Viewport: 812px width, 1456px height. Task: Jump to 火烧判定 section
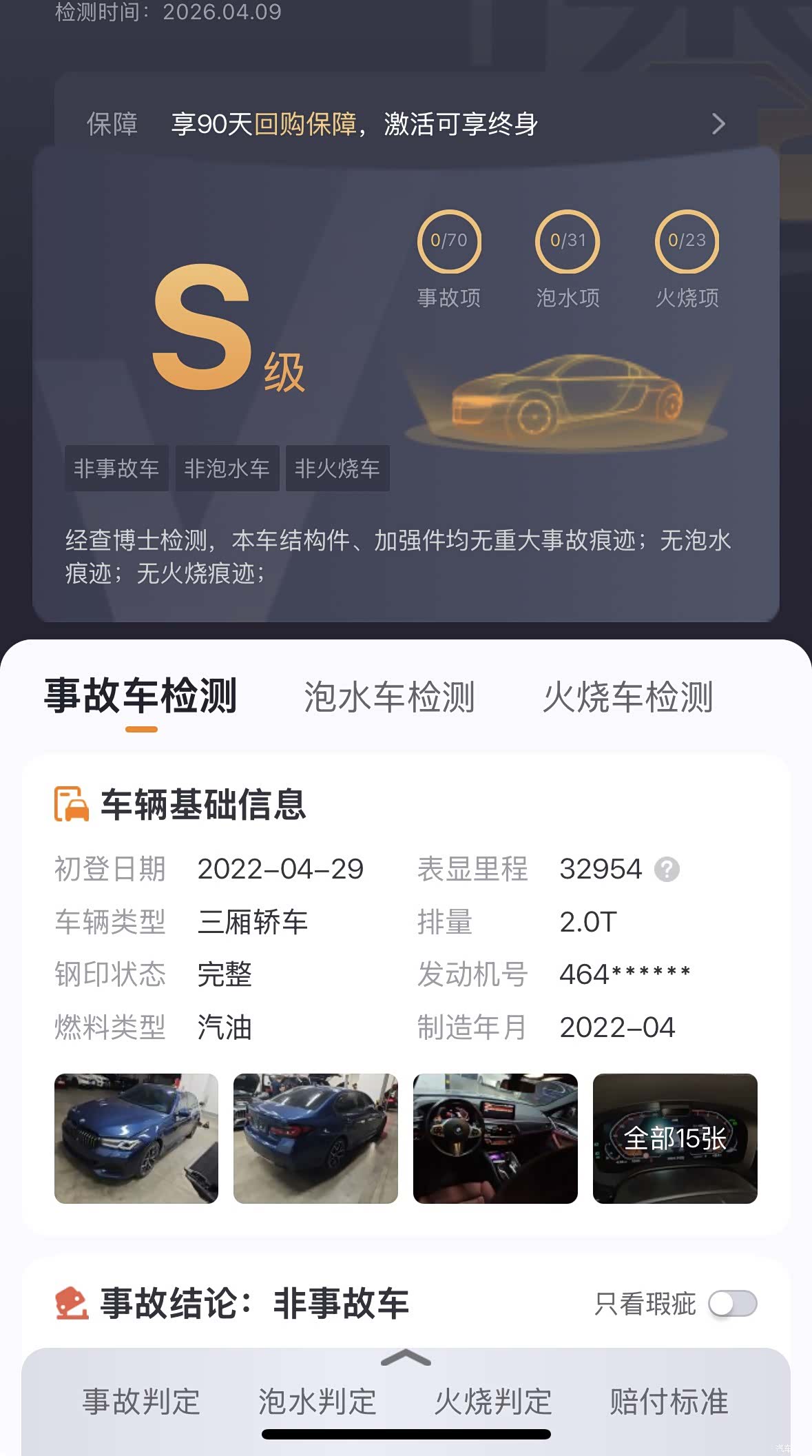[494, 1402]
